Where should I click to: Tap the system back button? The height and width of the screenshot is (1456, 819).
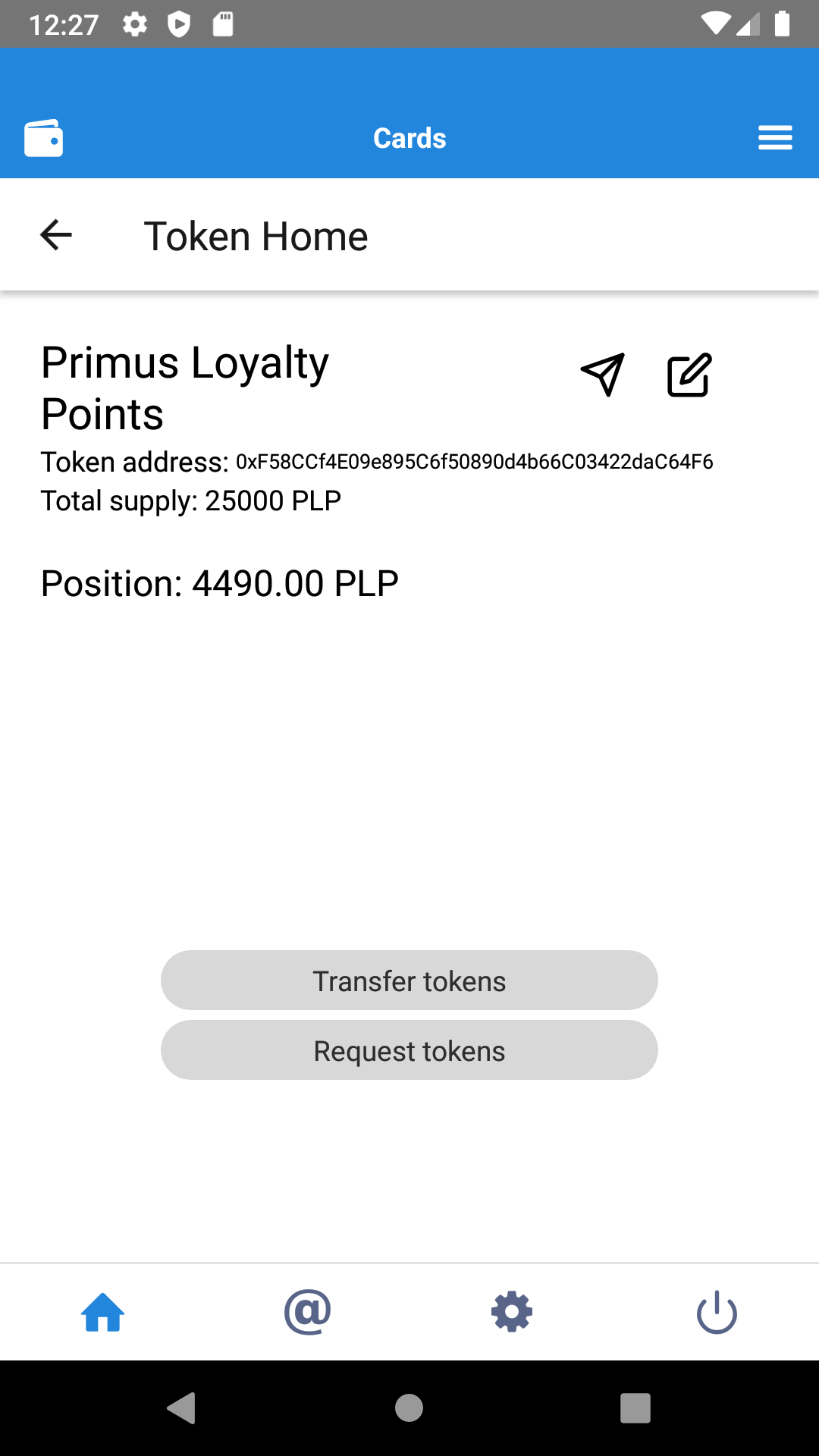point(182,1408)
